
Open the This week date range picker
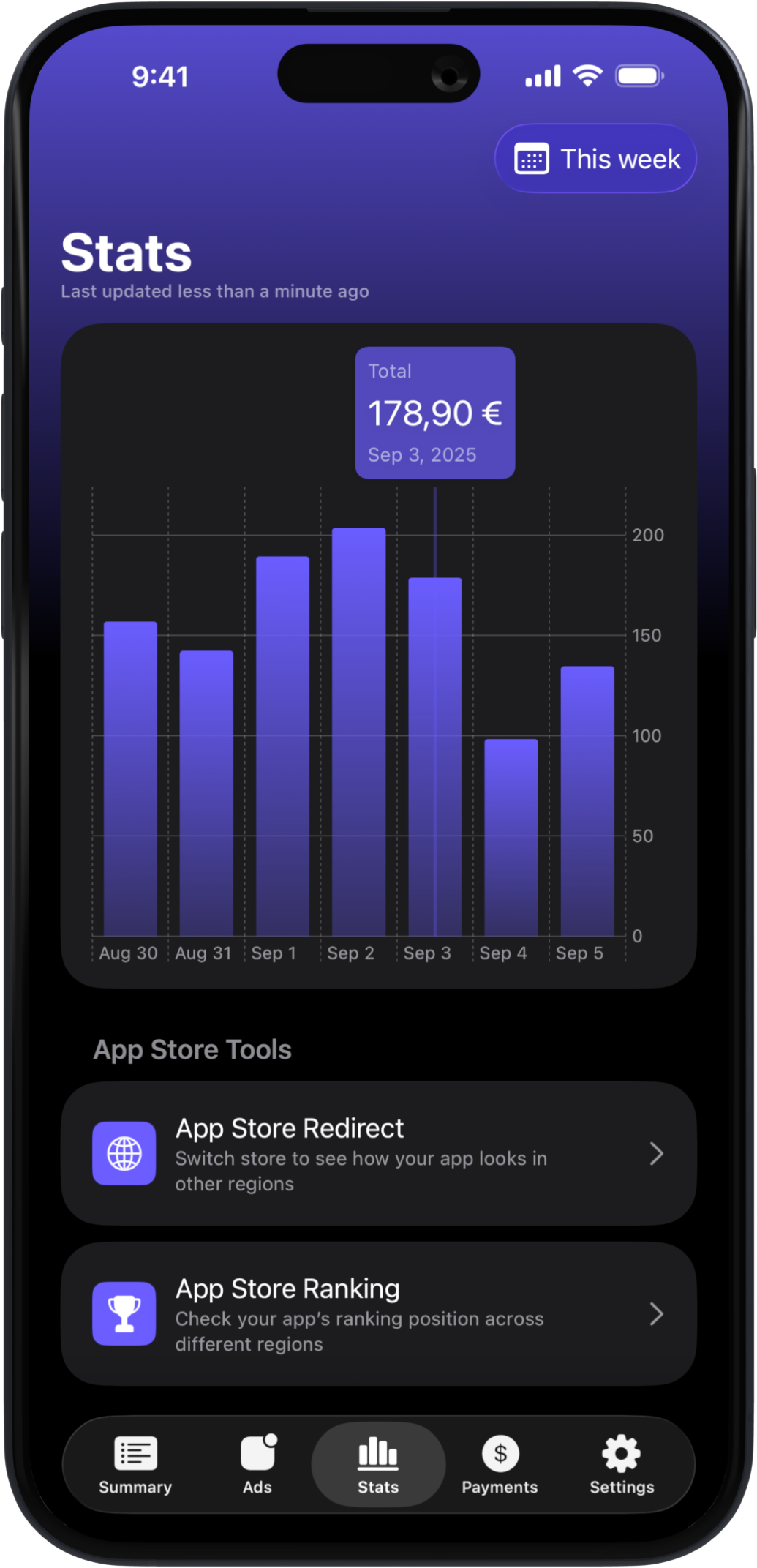click(595, 159)
